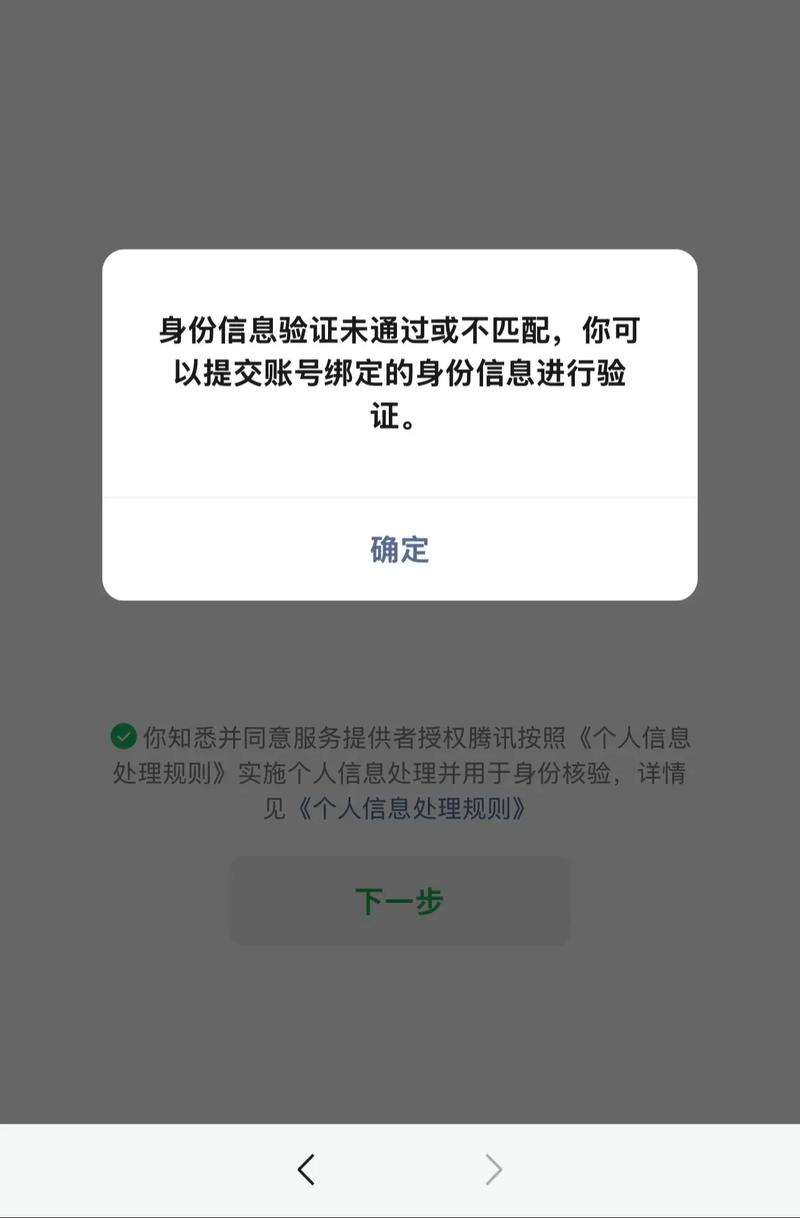Open the first 《个人信息处理规则》 link
Screen dimensions: 800x1218
tap(630, 737)
